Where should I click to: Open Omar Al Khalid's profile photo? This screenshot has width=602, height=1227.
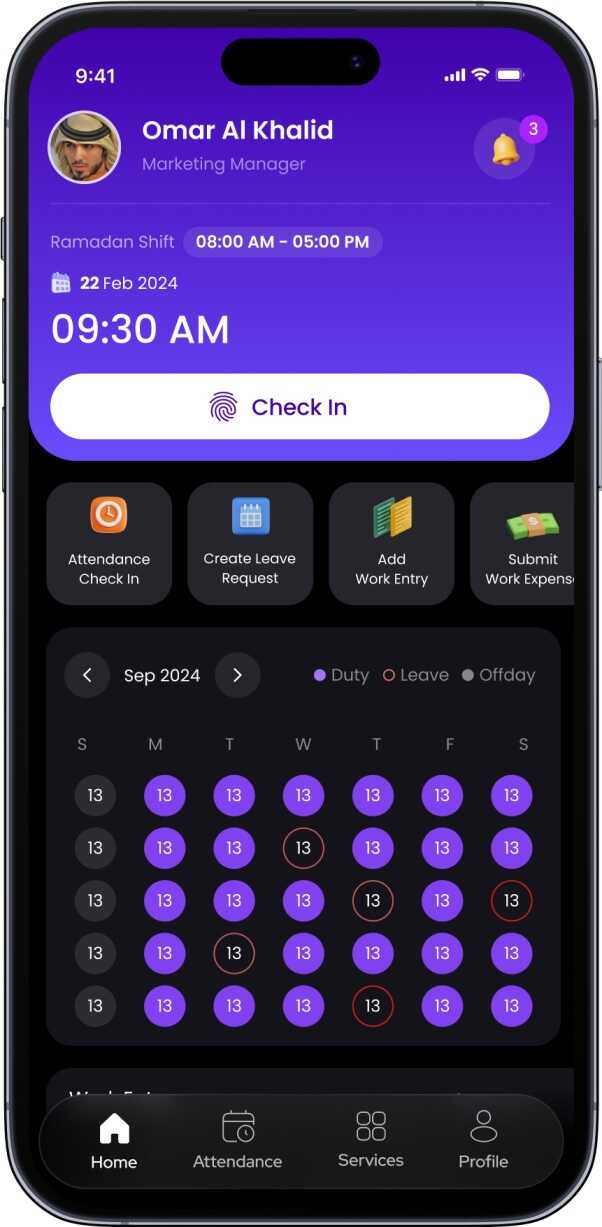click(x=85, y=147)
